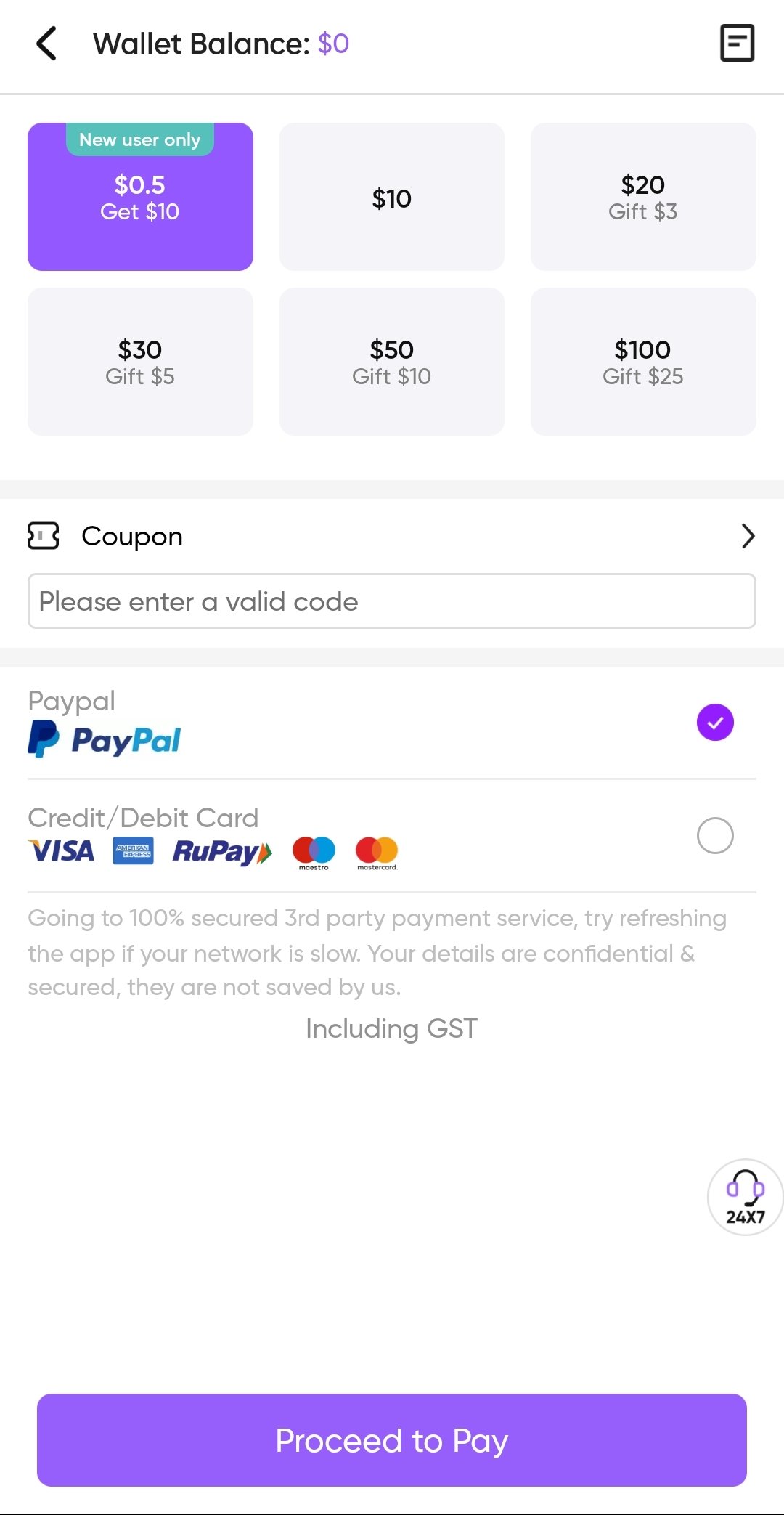784x1515 pixels.
Task: Tap the coupon code input field
Action: pyautogui.click(x=392, y=601)
